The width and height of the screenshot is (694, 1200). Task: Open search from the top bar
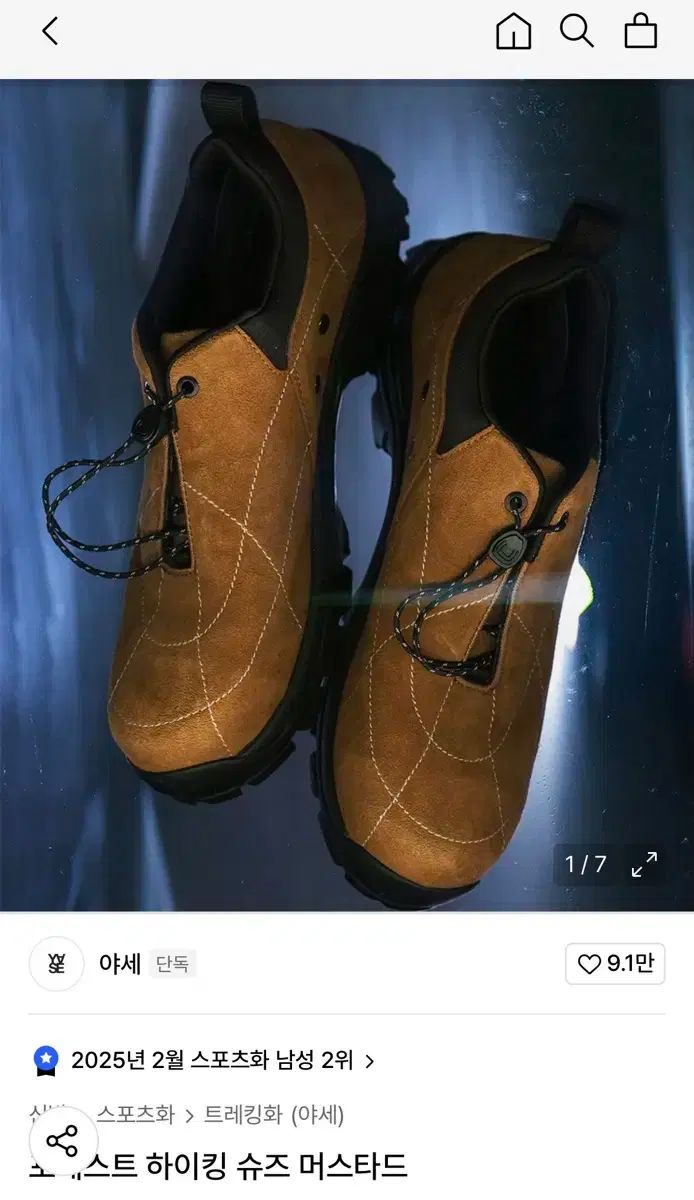[577, 32]
